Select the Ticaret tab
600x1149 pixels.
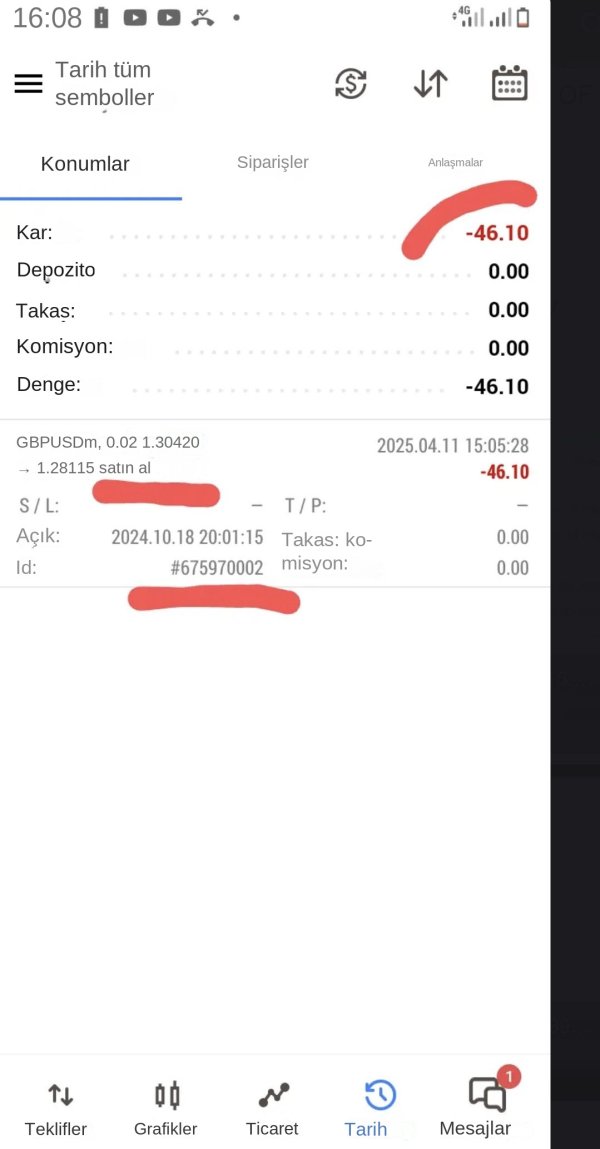[272, 1108]
